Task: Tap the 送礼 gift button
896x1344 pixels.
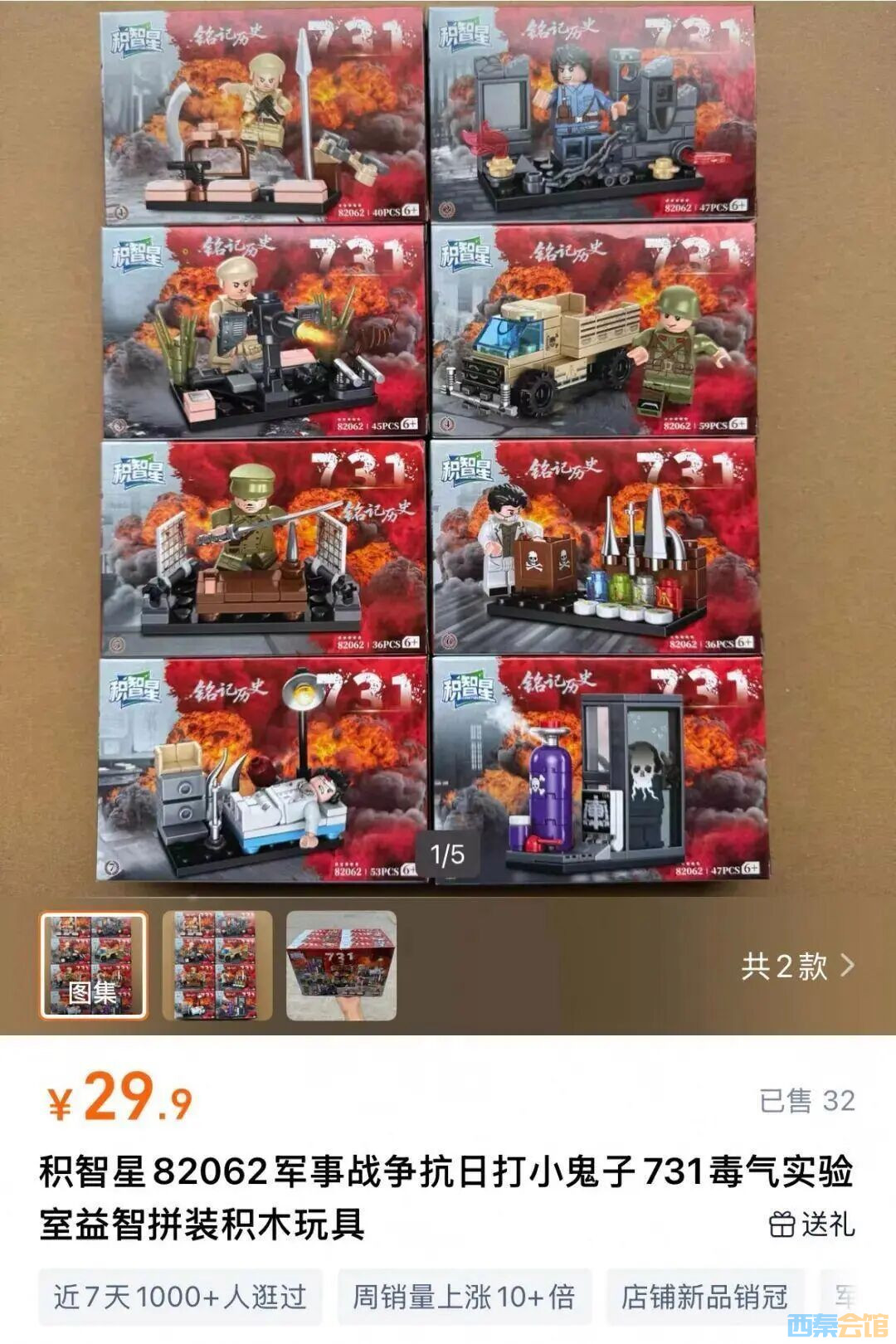Action: coord(812,1225)
